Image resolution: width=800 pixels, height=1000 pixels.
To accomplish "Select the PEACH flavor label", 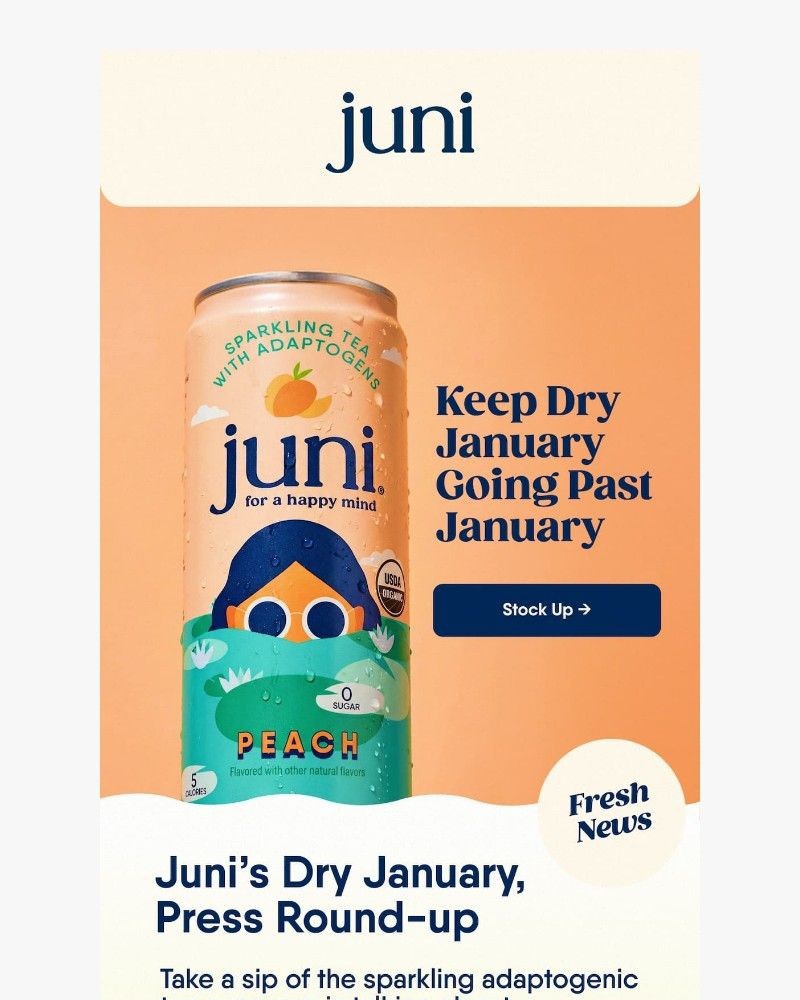I will 298,744.
